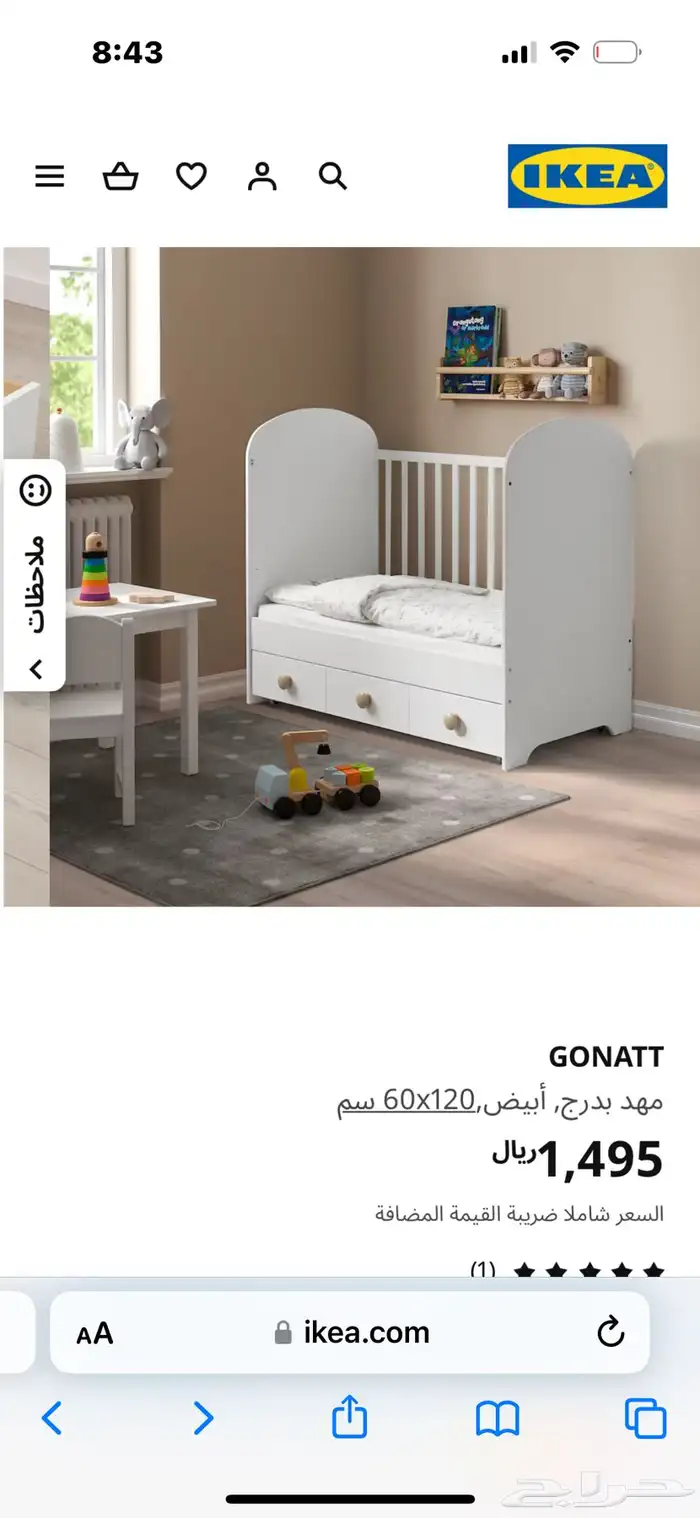Tap the ikea.com address bar

(352, 1333)
